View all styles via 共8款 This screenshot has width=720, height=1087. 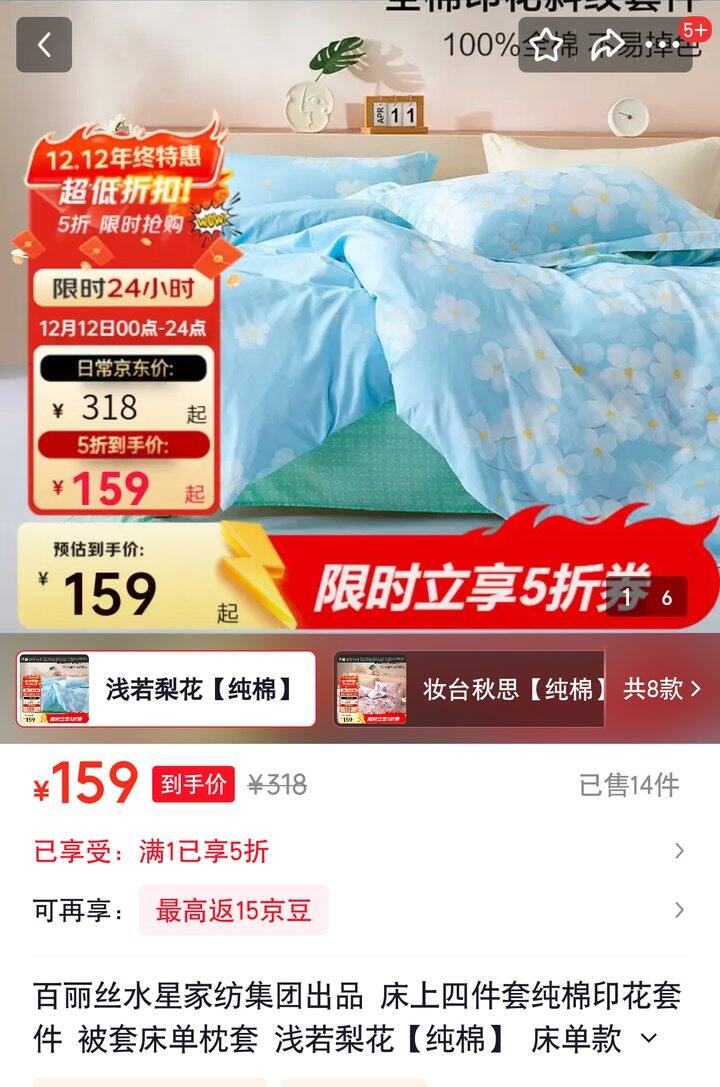663,689
